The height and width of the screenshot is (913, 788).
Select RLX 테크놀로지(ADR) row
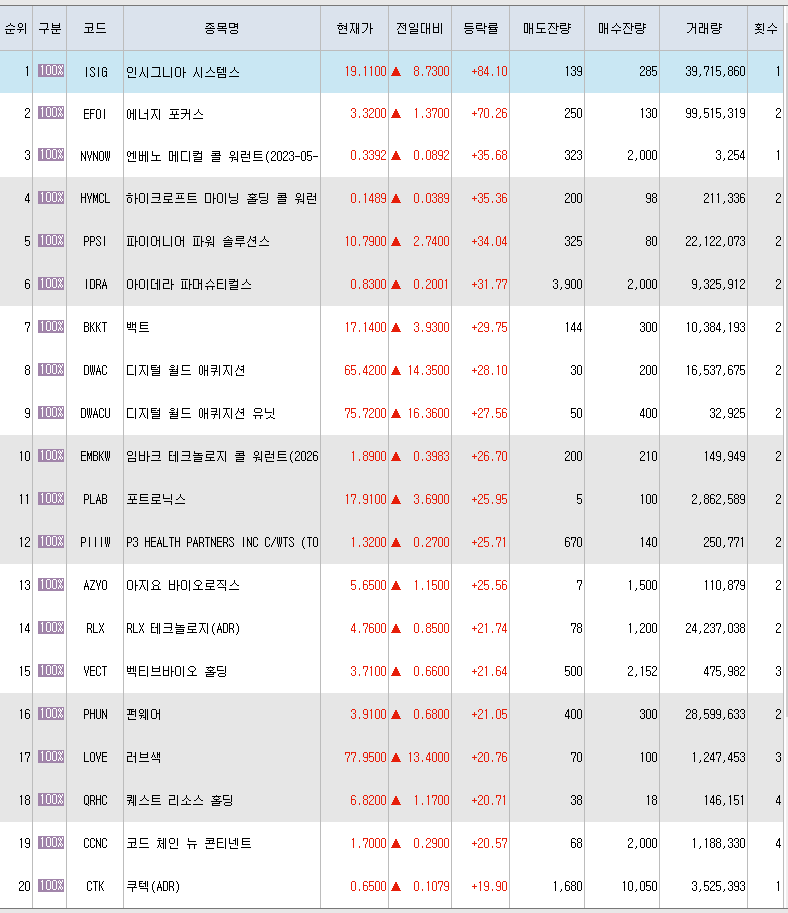pyautogui.click(x=391, y=628)
